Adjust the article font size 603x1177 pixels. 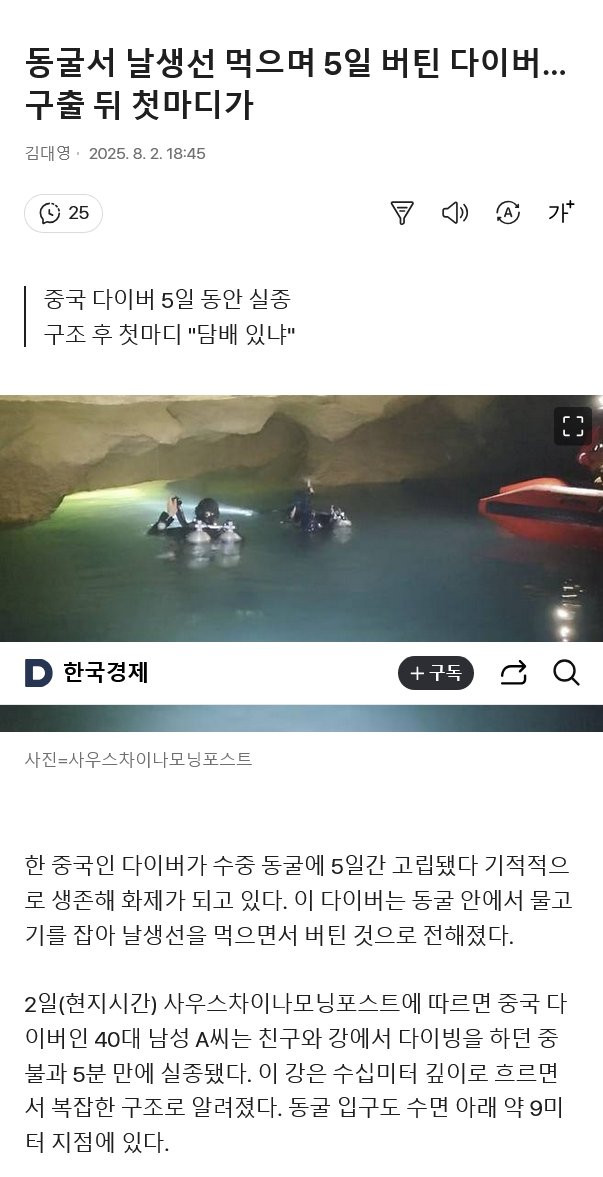click(x=561, y=212)
